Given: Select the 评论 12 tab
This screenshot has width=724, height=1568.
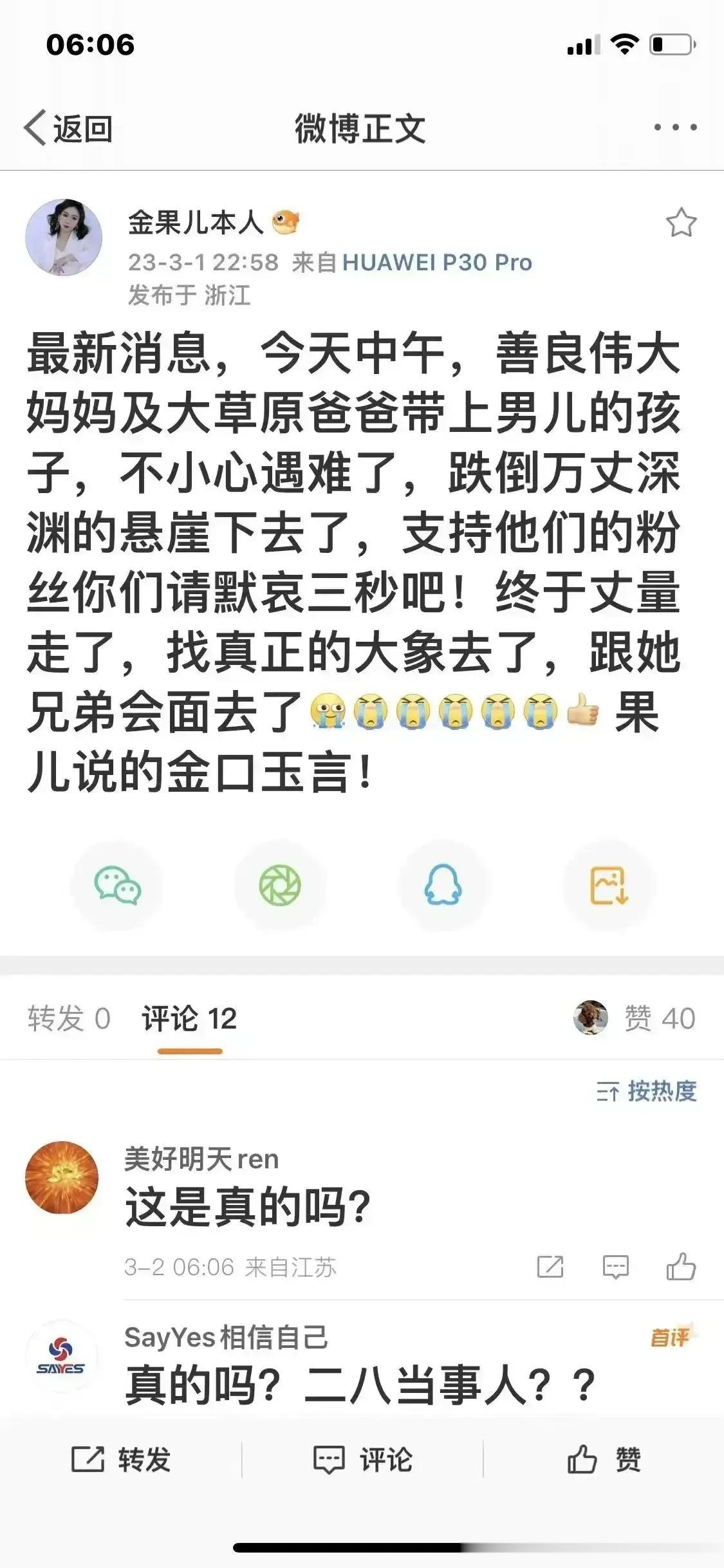Looking at the screenshot, I should click(189, 1018).
